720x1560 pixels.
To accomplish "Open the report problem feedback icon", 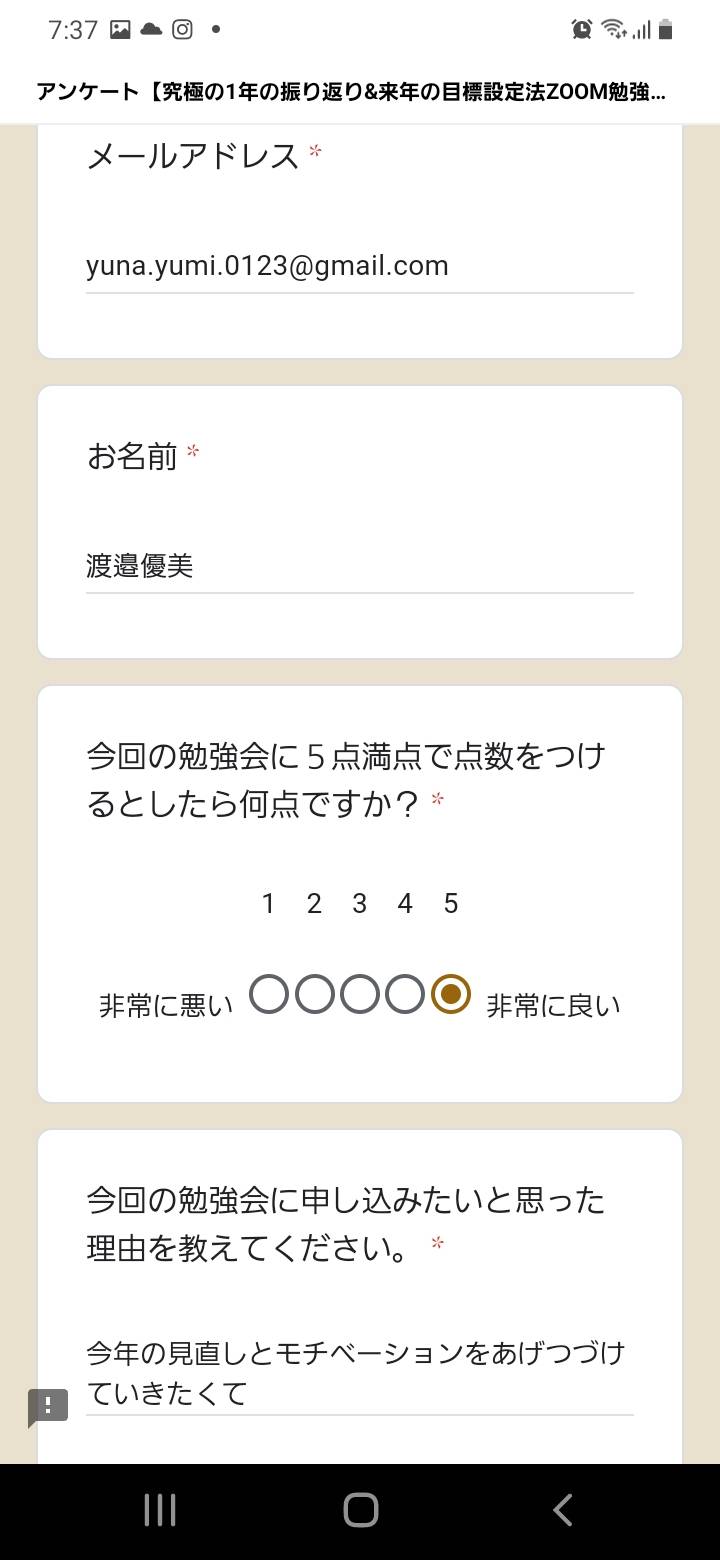I will [48, 1407].
